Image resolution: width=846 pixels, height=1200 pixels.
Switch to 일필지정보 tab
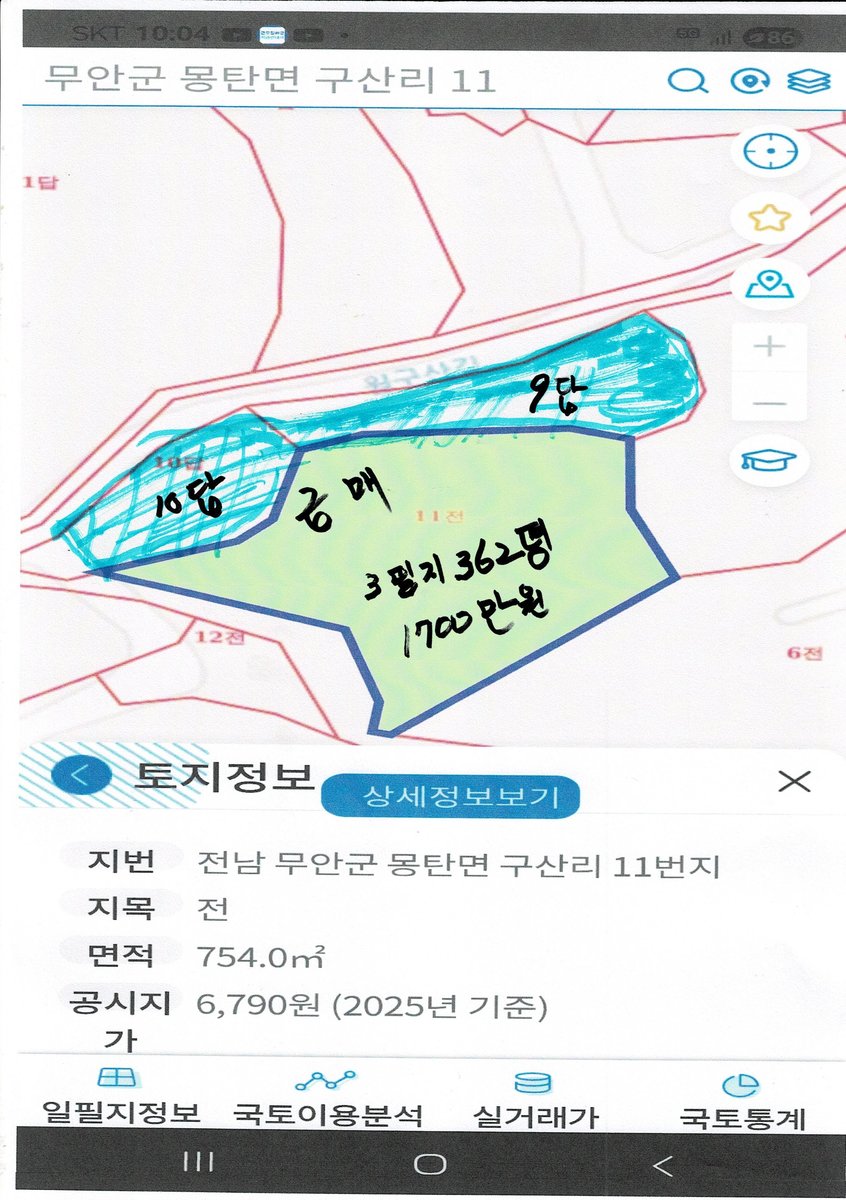coord(121,1098)
